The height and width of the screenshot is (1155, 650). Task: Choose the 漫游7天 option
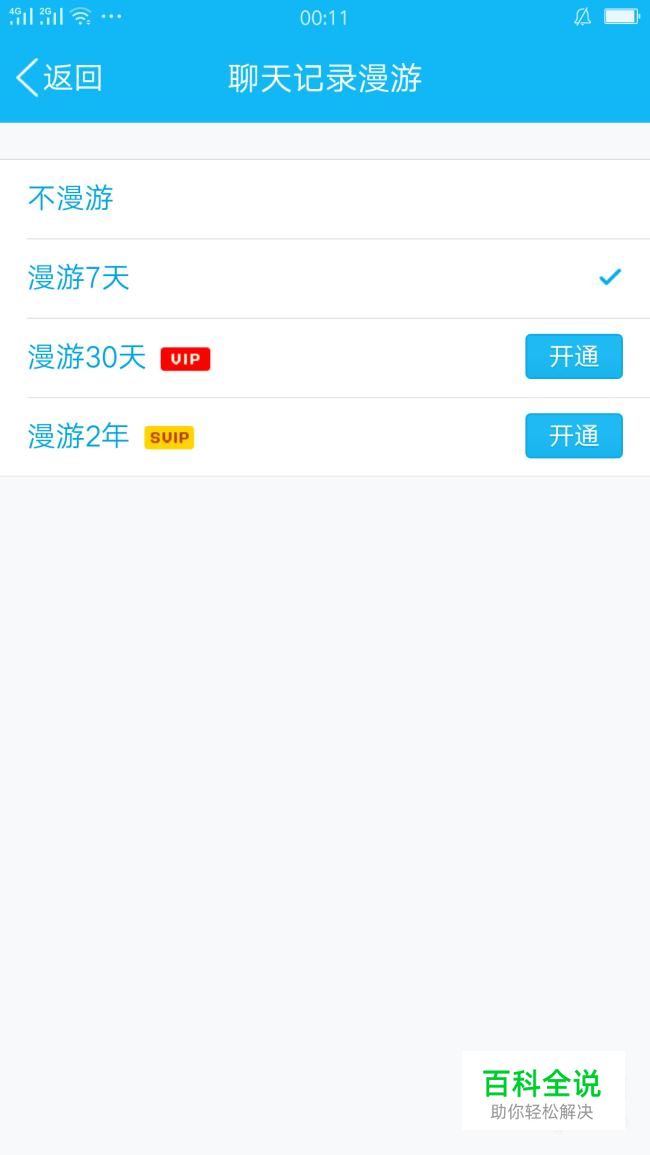click(325, 278)
